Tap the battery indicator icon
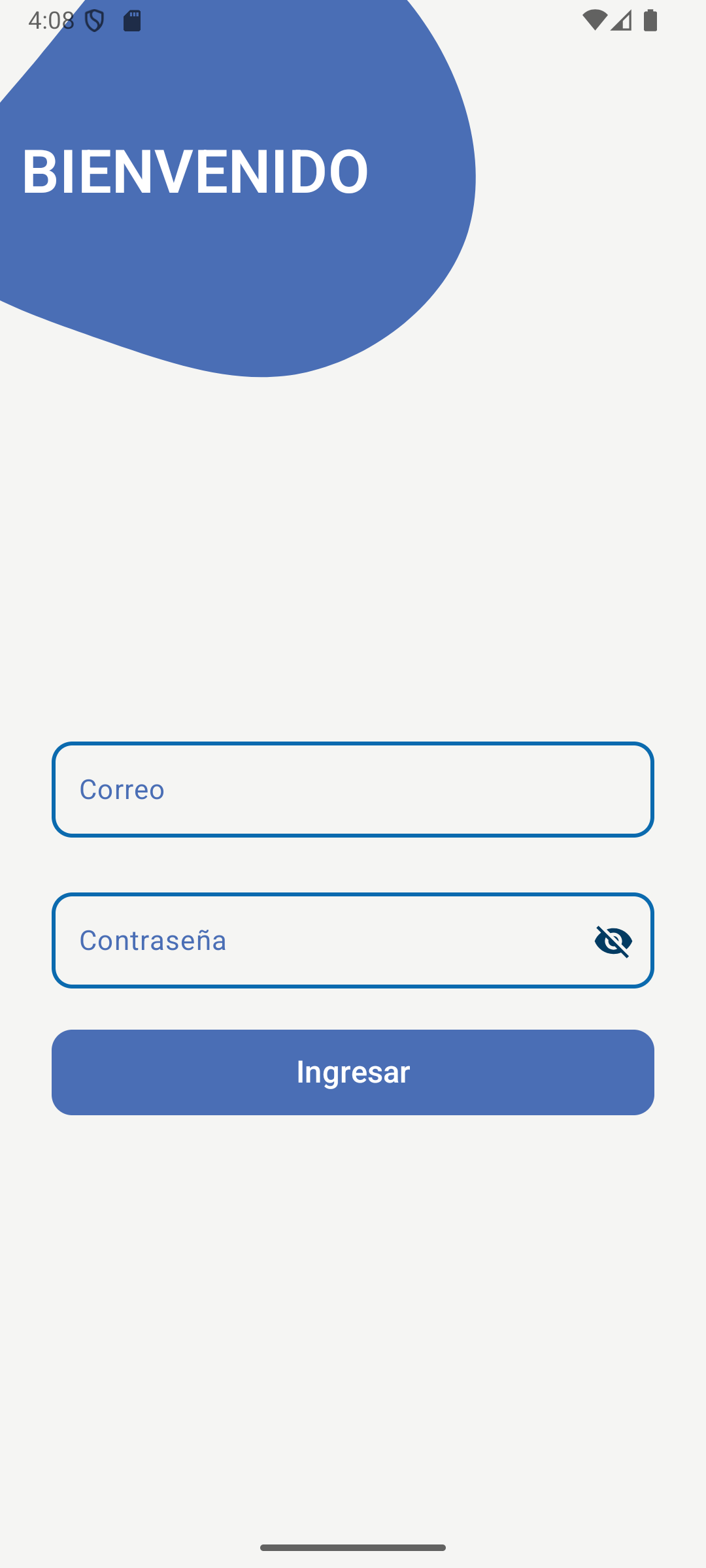 (650, 20)
